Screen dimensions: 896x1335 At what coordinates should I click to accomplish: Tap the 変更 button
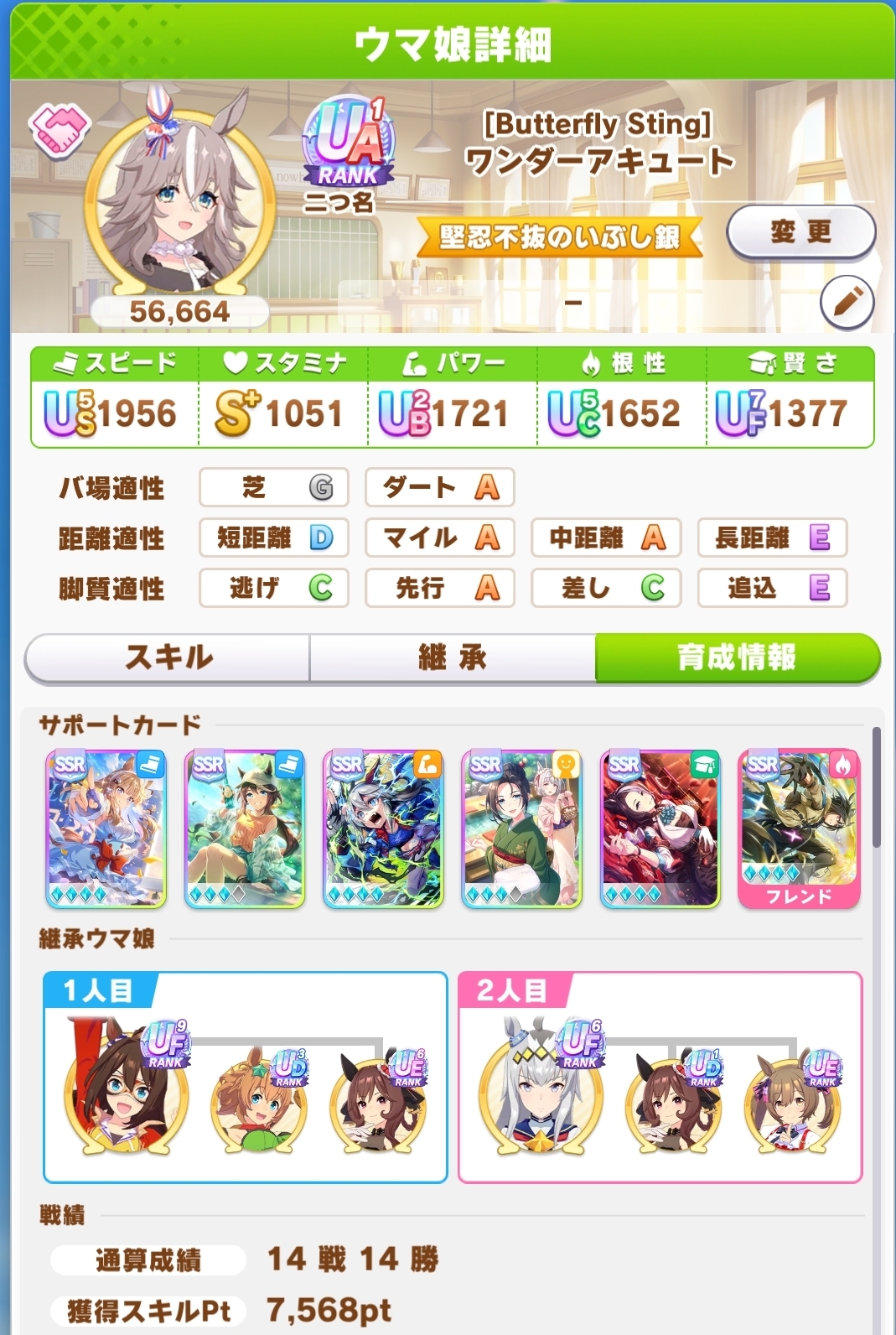(x=800, y=231)
